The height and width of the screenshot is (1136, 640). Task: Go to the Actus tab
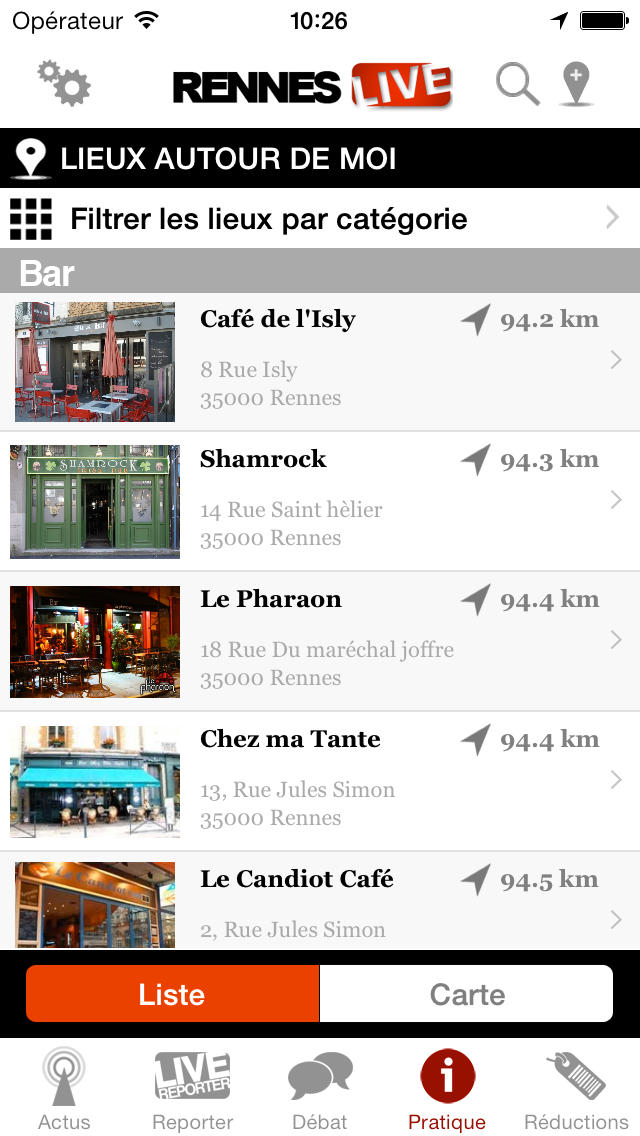(64, 1090)
